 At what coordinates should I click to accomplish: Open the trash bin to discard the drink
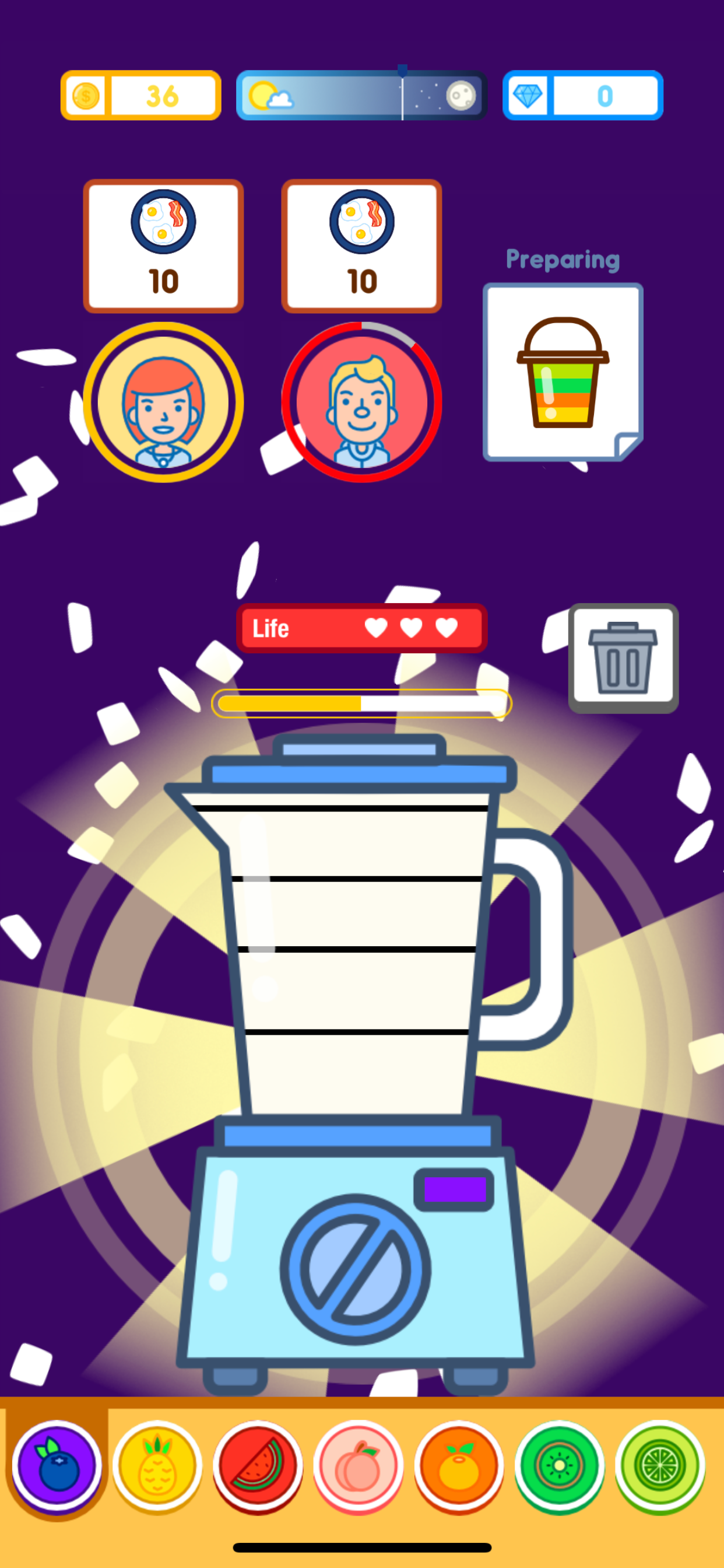click(623, 659)
